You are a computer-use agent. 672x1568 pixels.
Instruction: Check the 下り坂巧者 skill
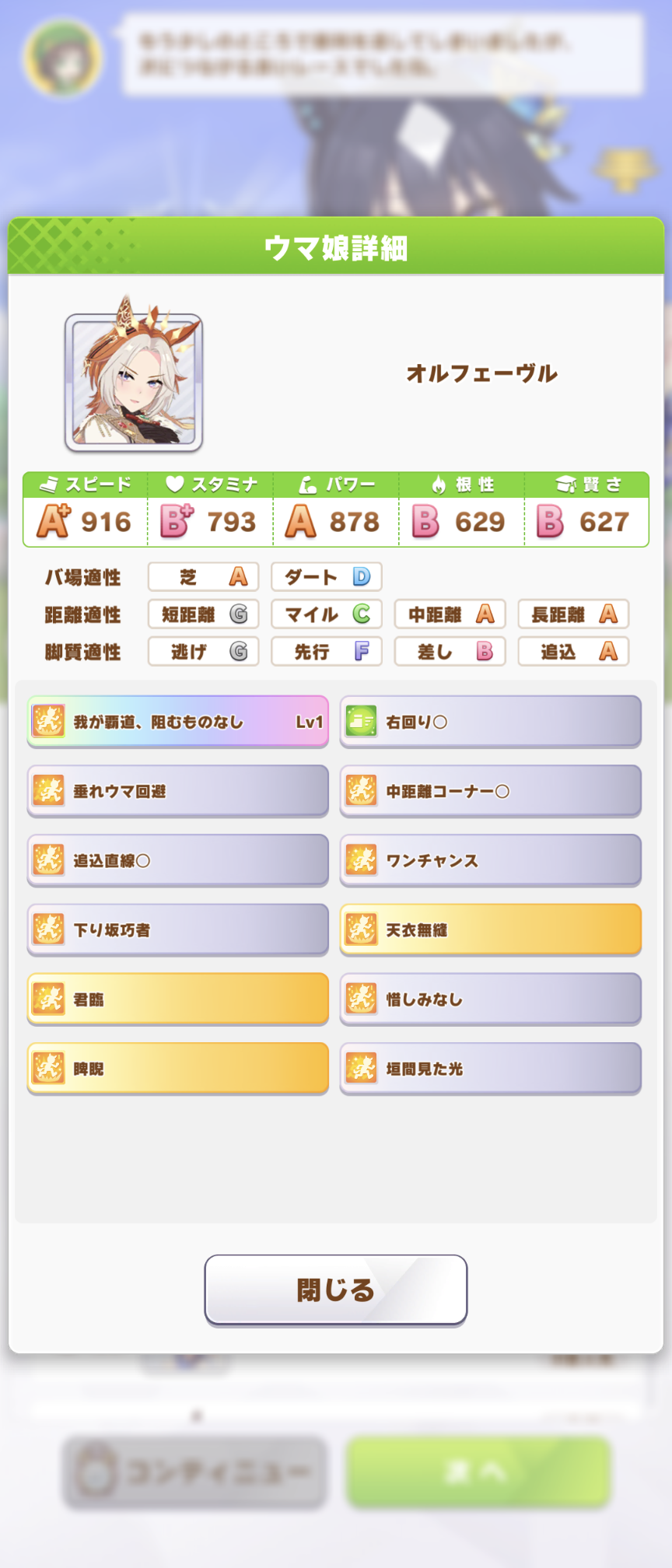tap(178, 929)
